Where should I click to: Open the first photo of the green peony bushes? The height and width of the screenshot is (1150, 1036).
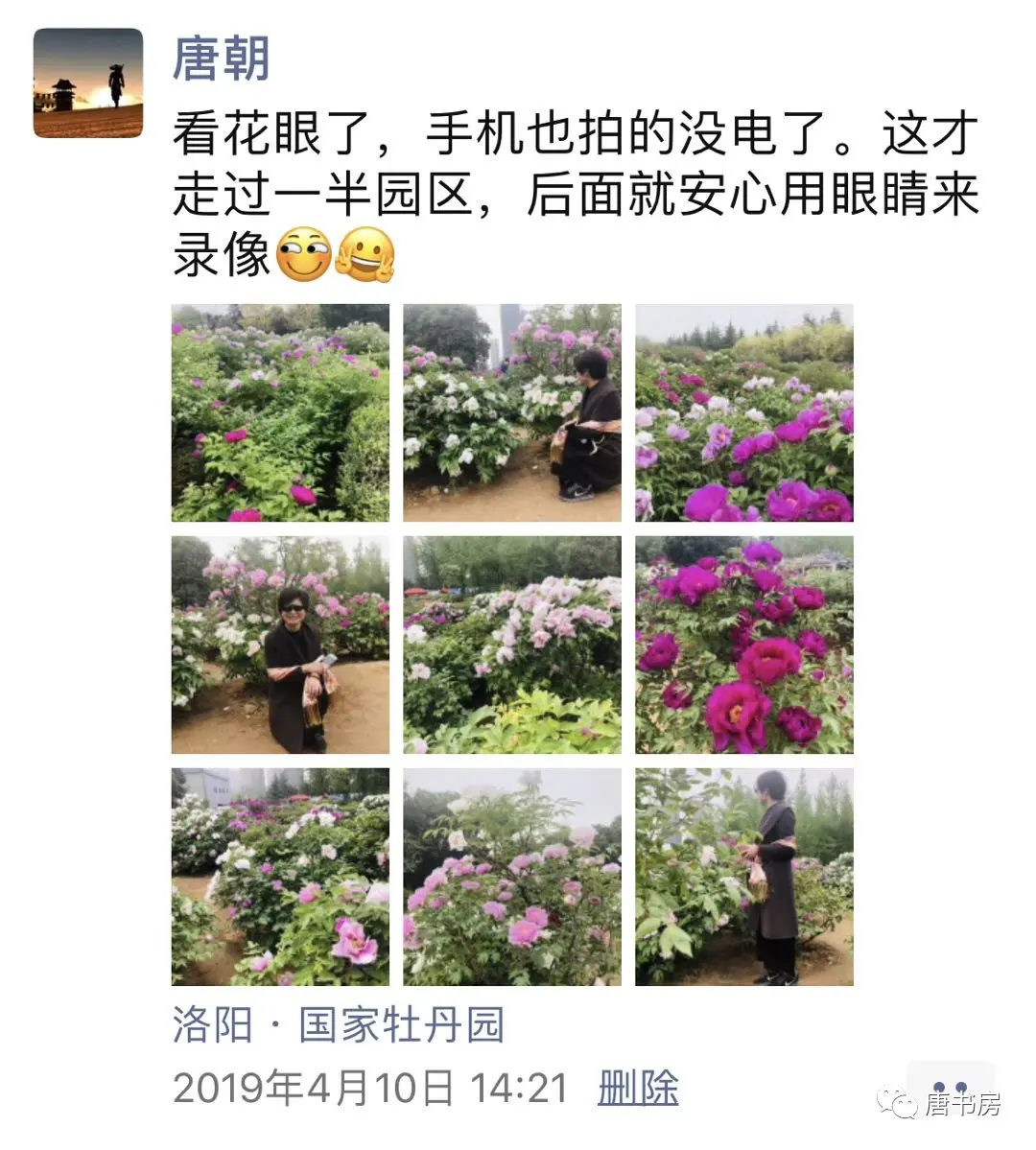(x=280, y=412)
